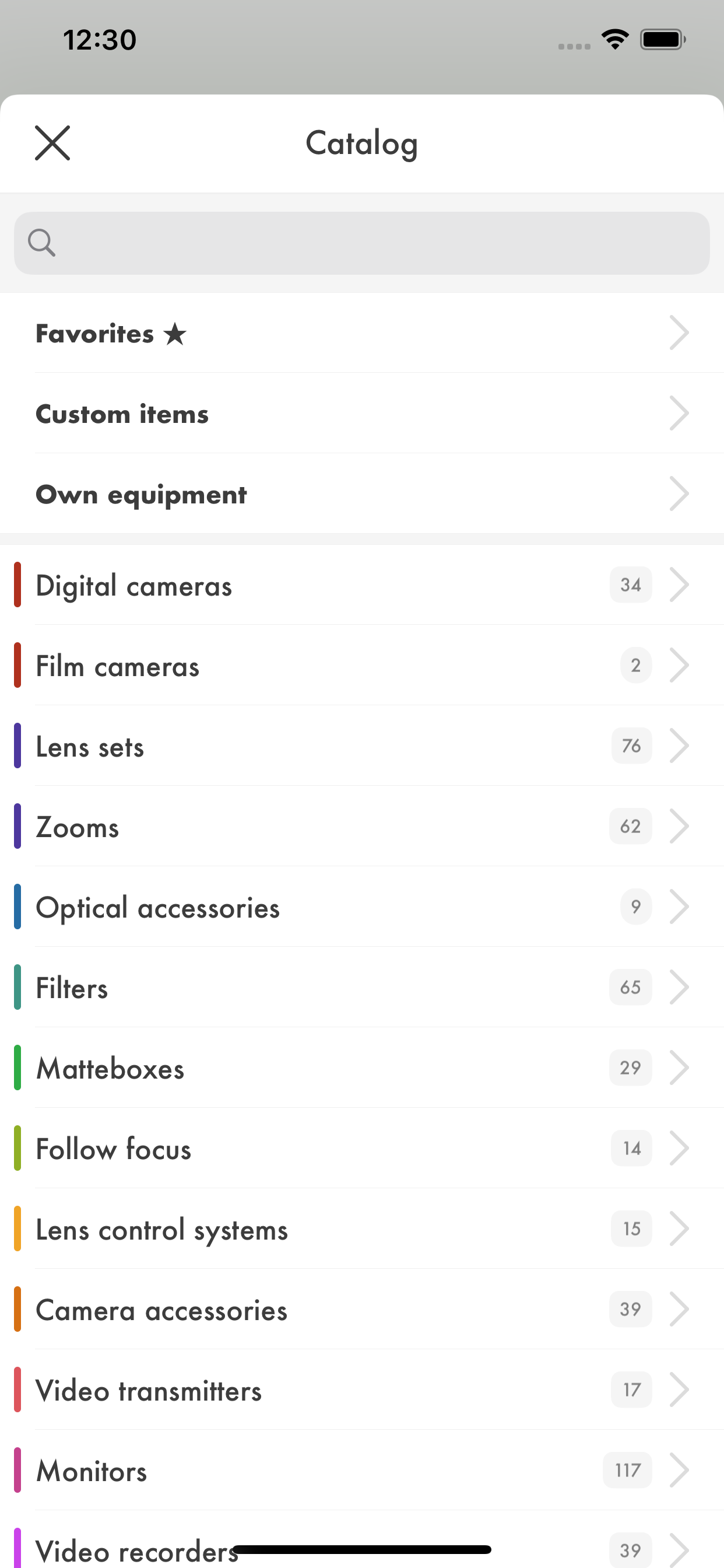This screenshot has width=724, height=1568.
Task: Click the red color bar beside Digital cameras
Action: 17,585
